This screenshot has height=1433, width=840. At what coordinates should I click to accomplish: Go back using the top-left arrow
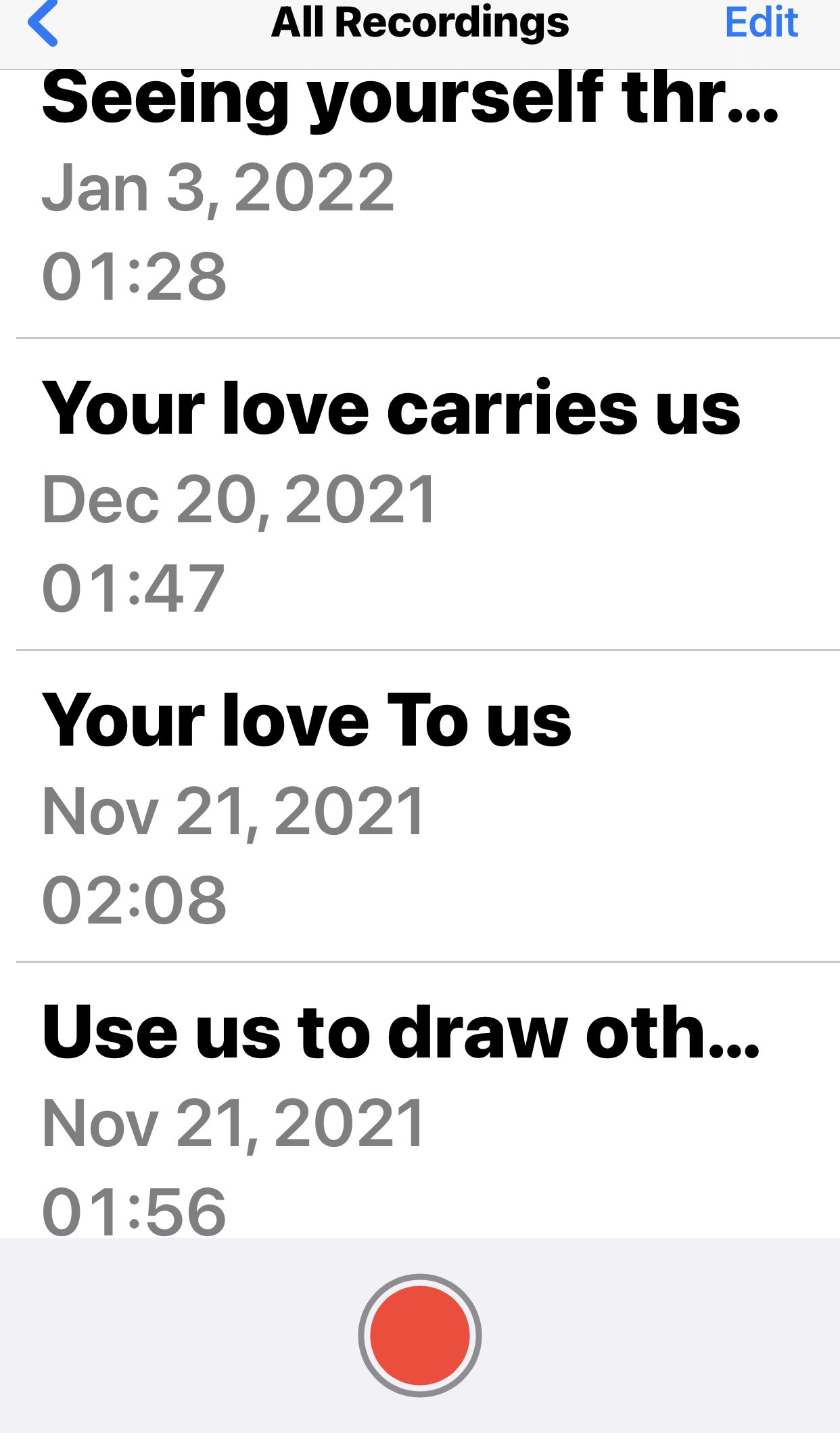tap(42, 23)
